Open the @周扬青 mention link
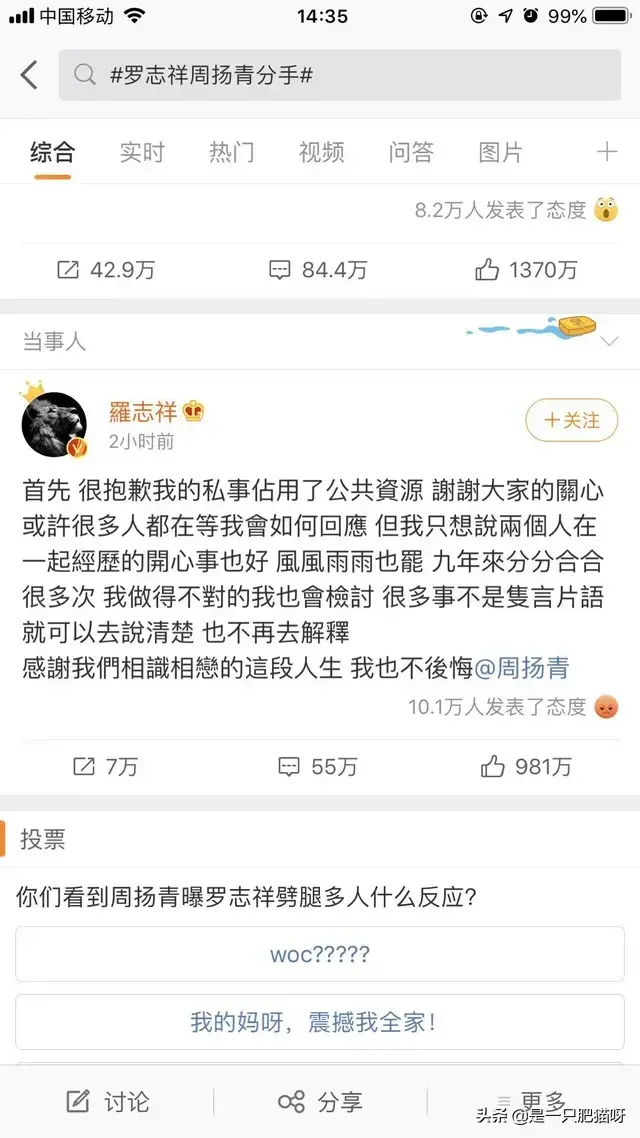The image size is (640, 1138). 520,668
